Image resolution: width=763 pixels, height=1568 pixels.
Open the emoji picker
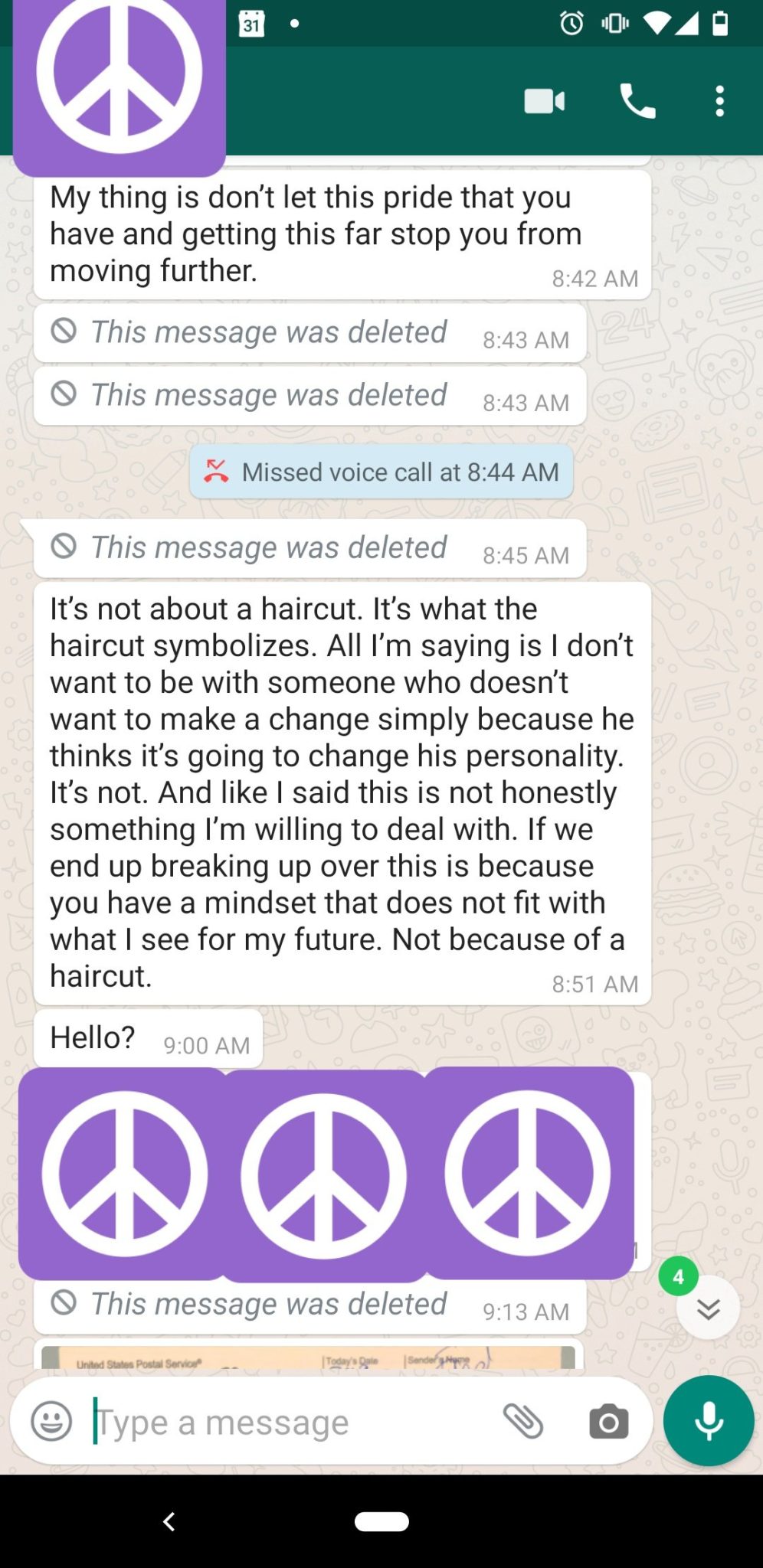click(51, 1422)
